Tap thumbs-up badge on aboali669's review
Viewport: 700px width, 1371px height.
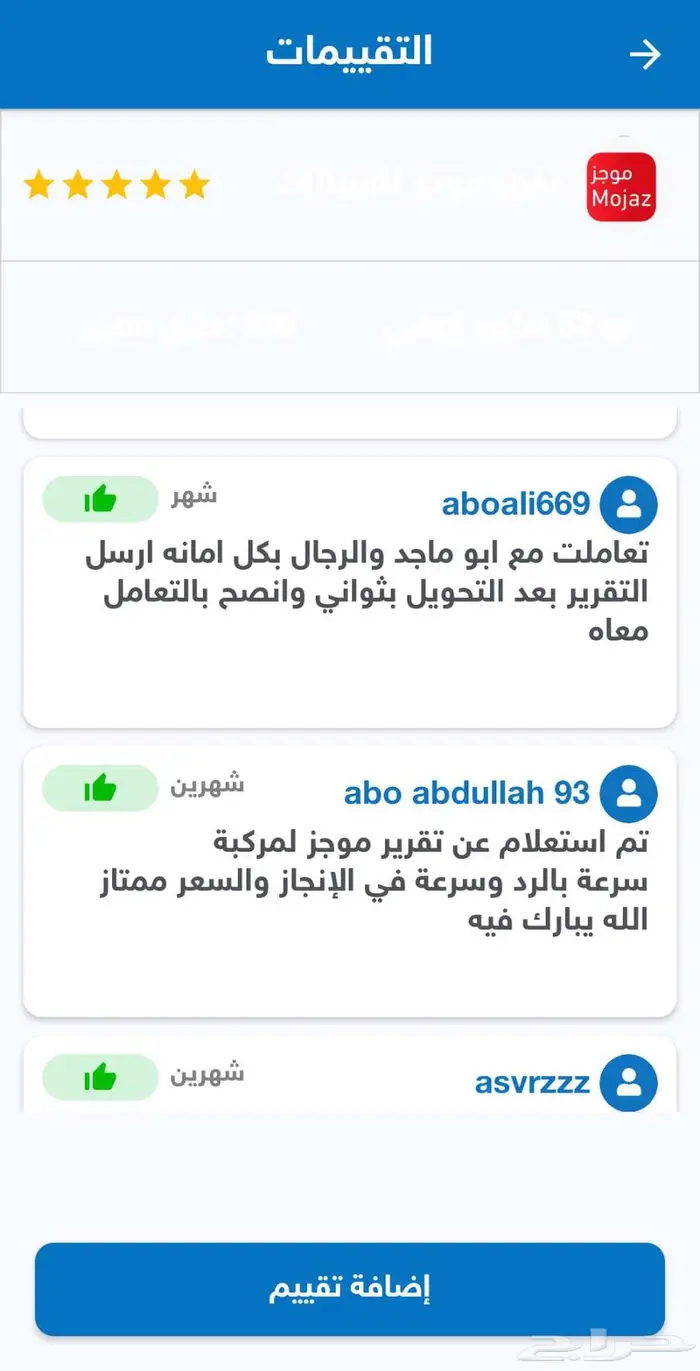[x=100, y=499]
